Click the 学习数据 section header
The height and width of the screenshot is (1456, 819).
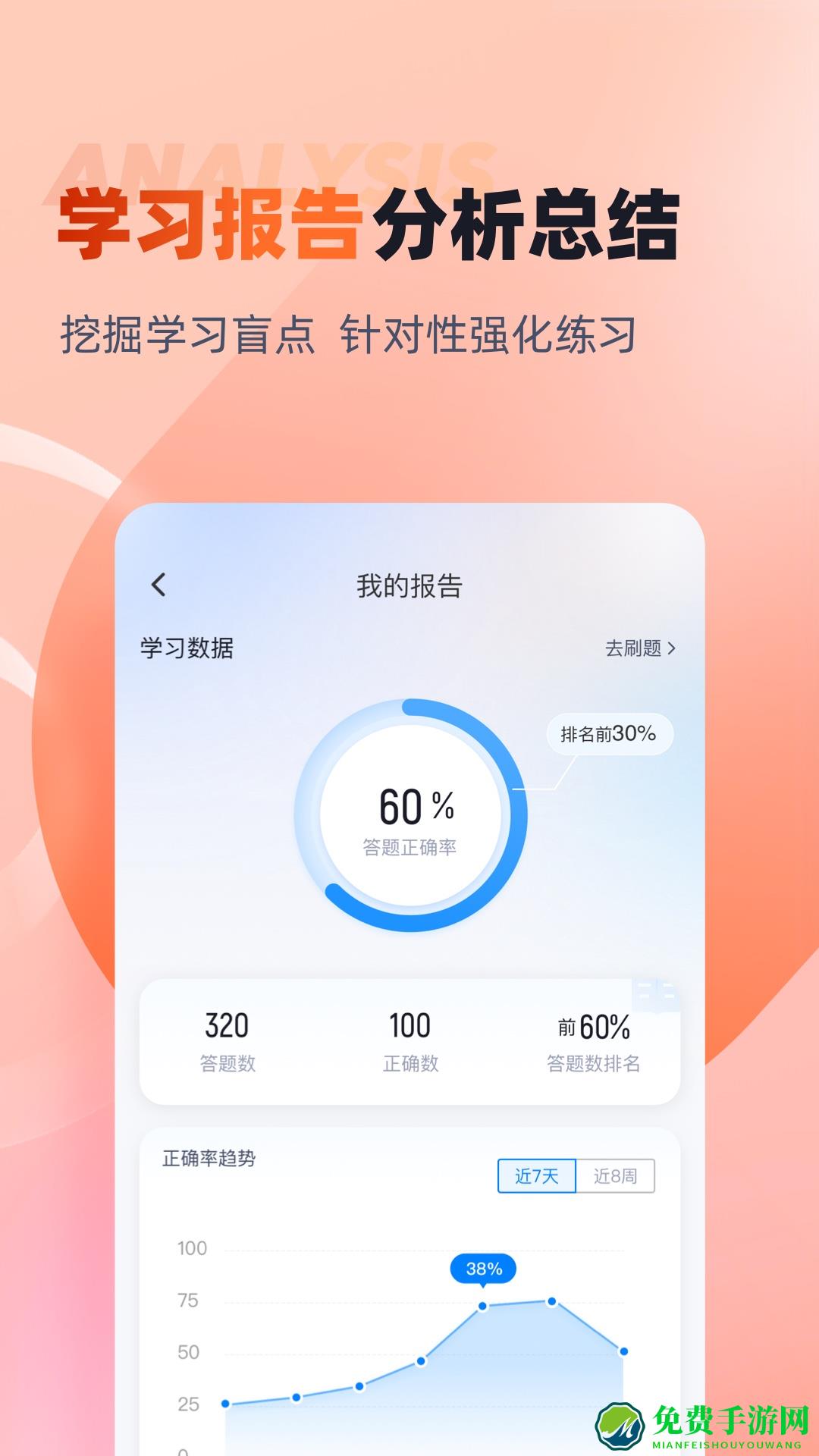187,646
